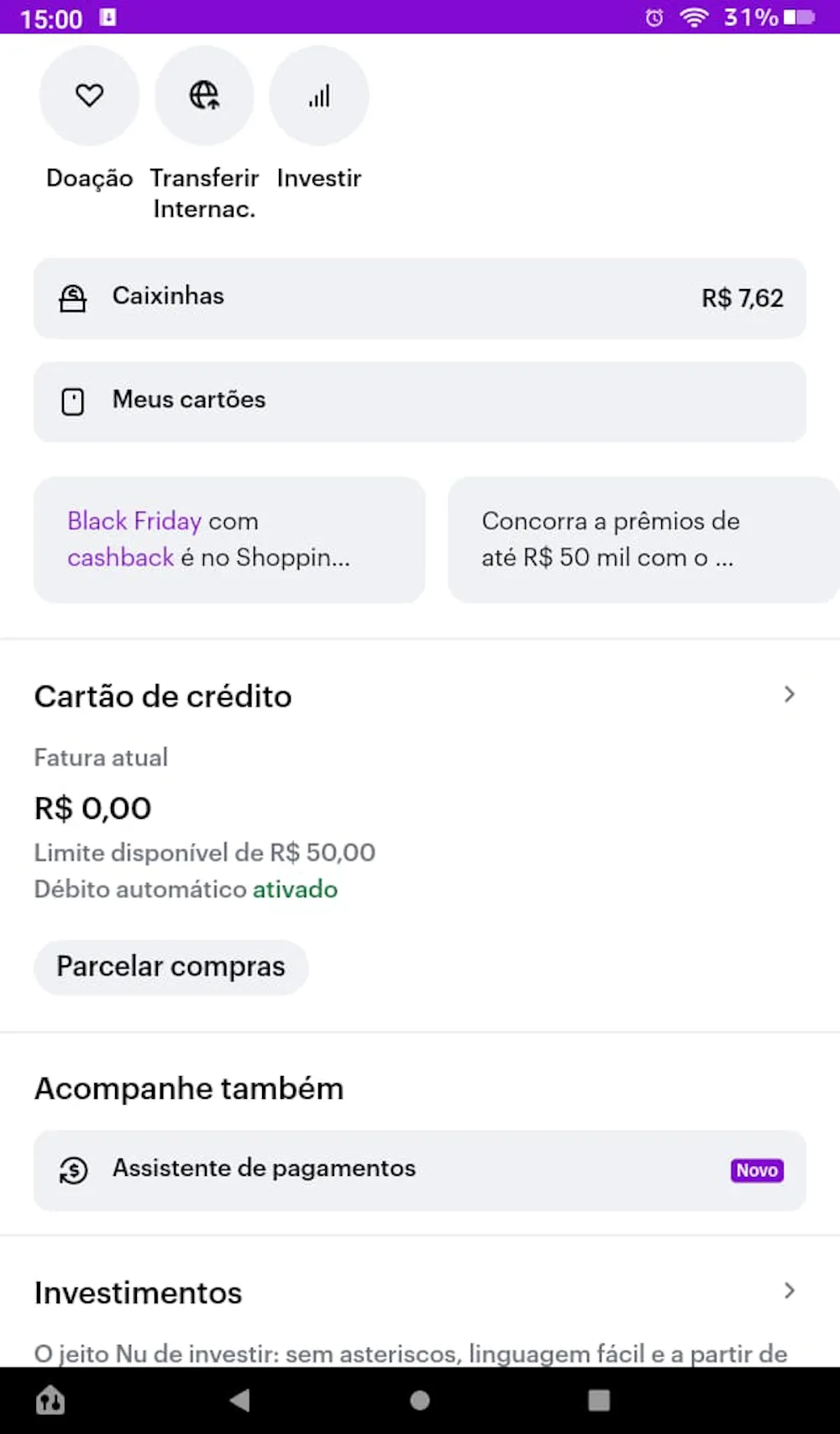Expand Cartão de crédito details
840x1434 pixels.
[x=789, y=695]
